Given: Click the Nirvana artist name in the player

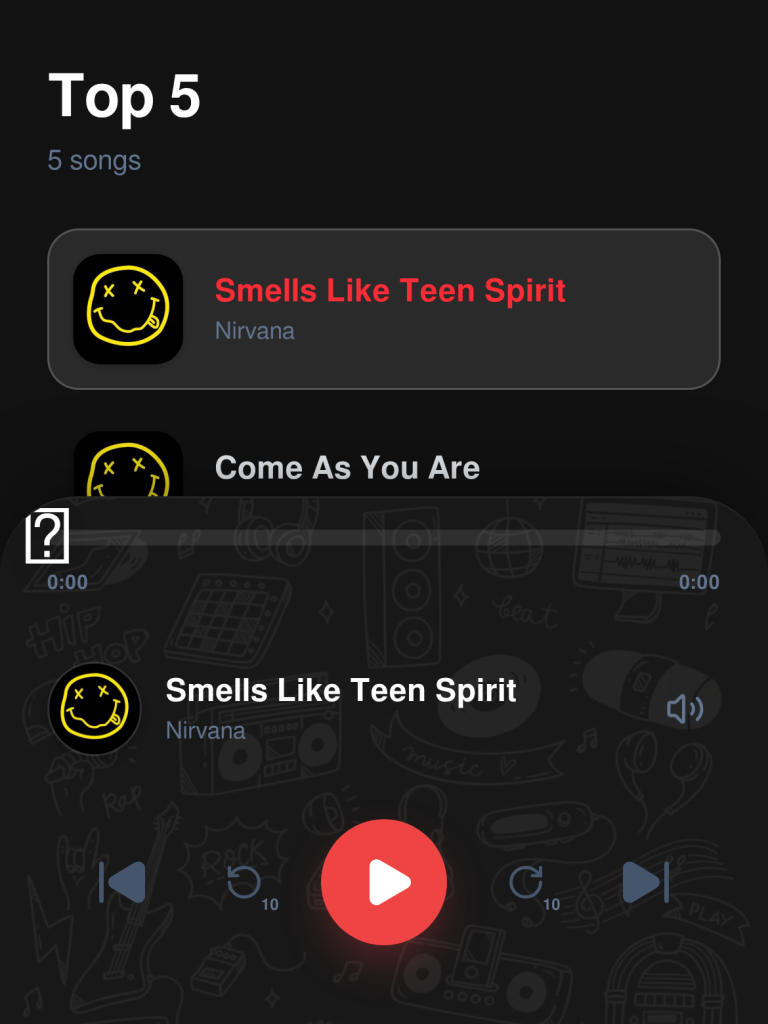Looking at the screenshot, I should (205, 731).
